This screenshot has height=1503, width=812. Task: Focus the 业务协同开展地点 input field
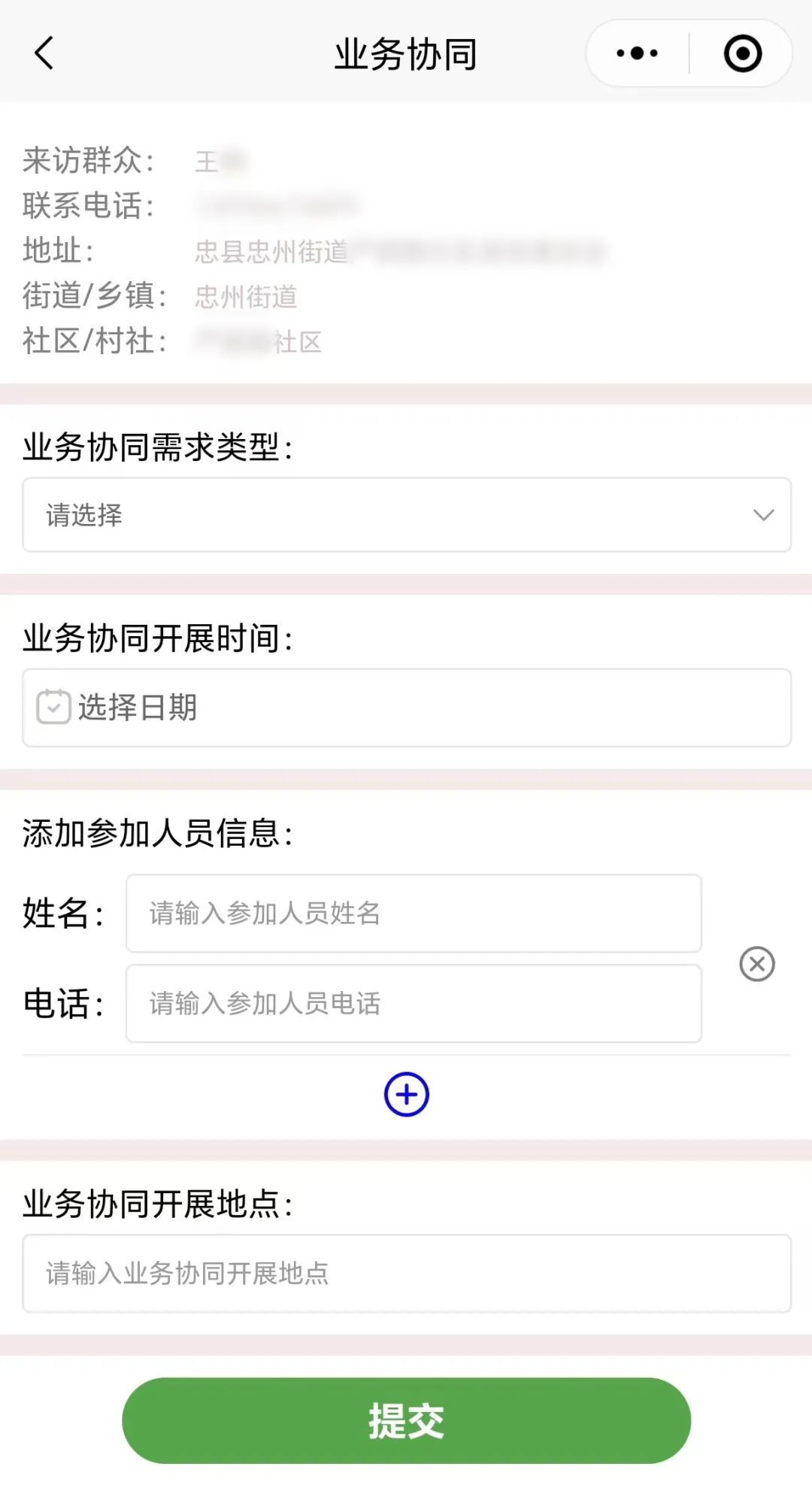point(406,1273)
